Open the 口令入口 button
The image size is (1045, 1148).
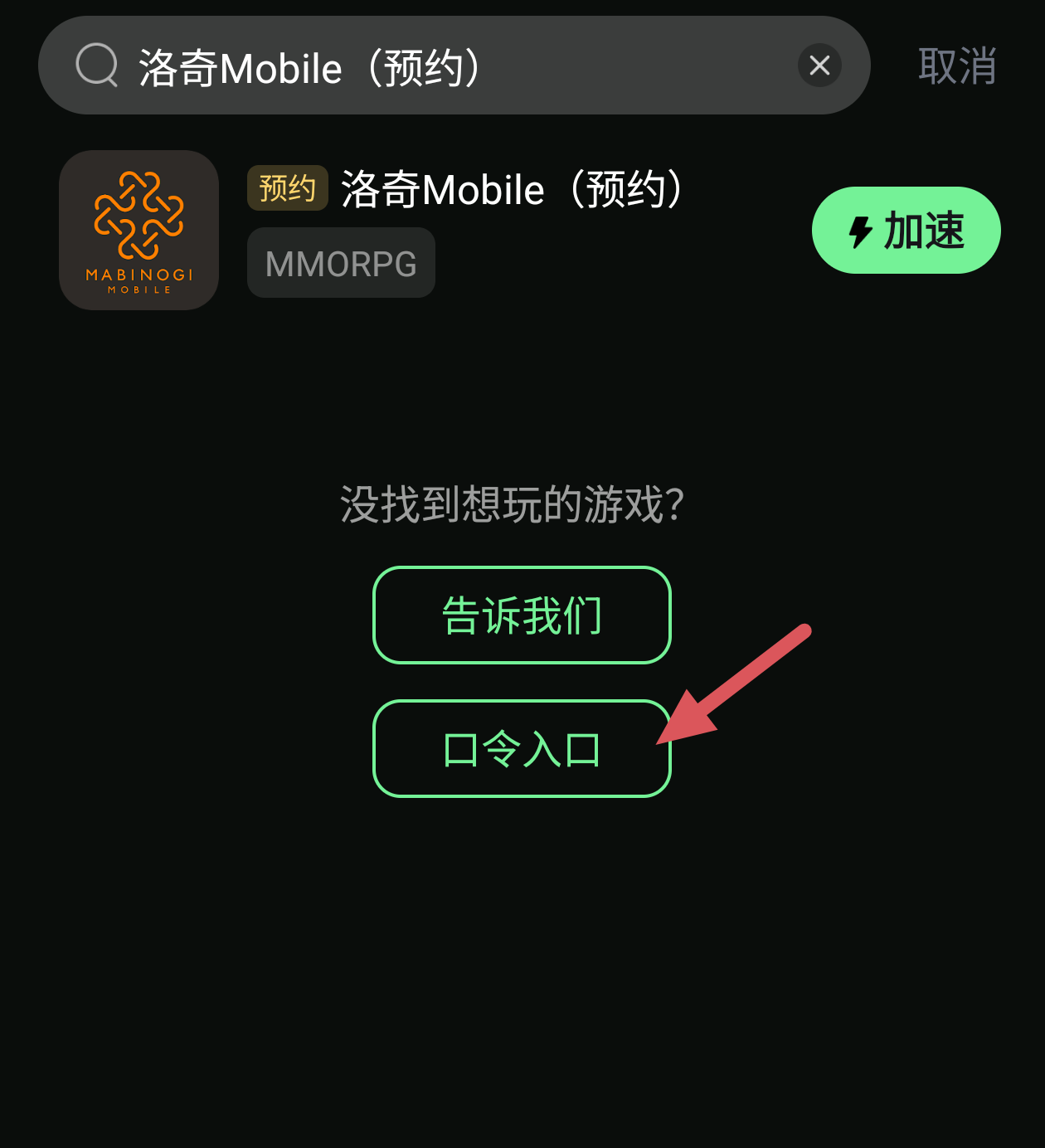pos(522,749)
